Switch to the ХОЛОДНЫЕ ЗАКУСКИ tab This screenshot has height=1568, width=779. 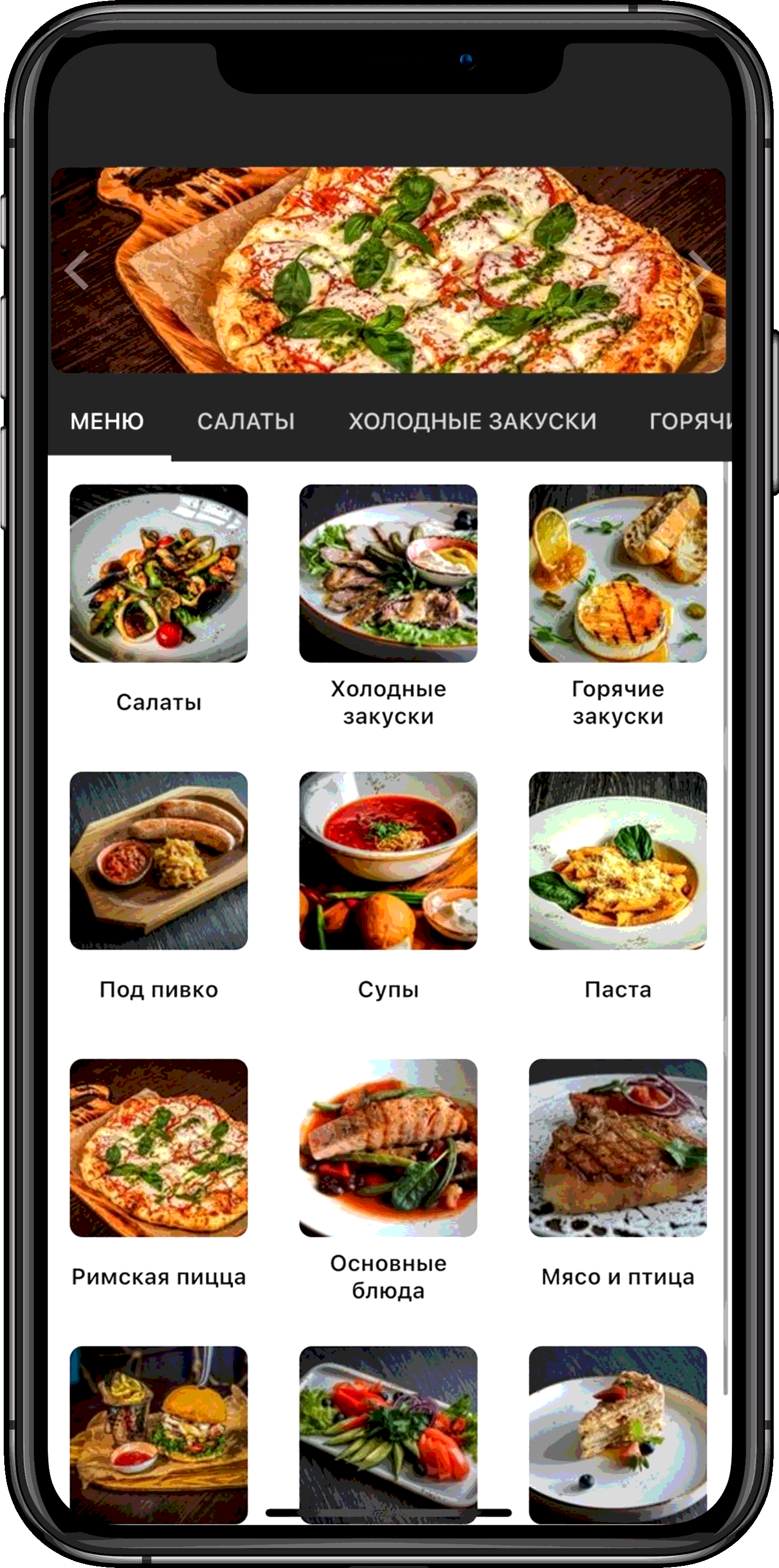click(x=472, y=421)
